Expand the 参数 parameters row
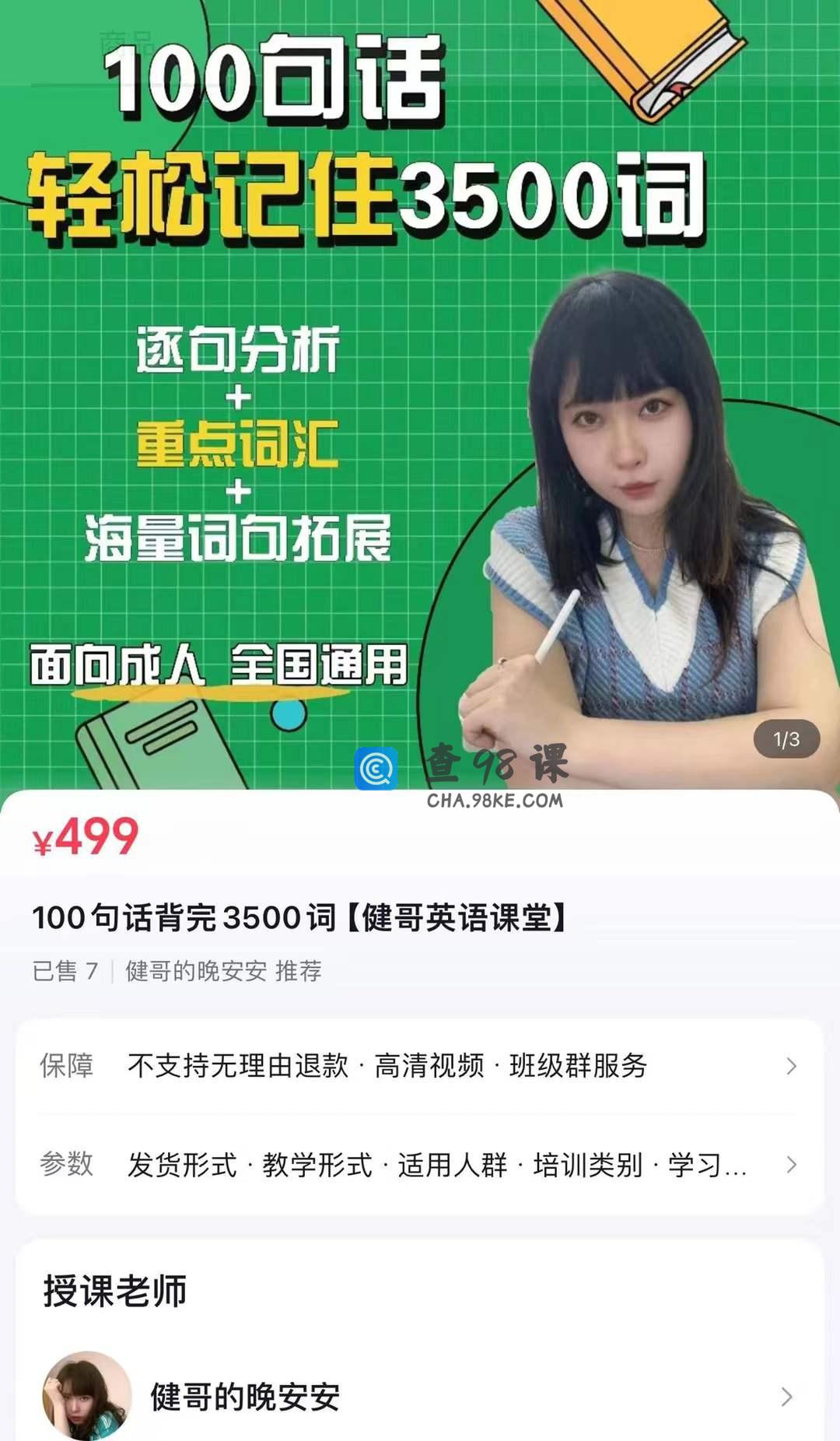Screen dimensions: 840x1441 [420, 1165]
